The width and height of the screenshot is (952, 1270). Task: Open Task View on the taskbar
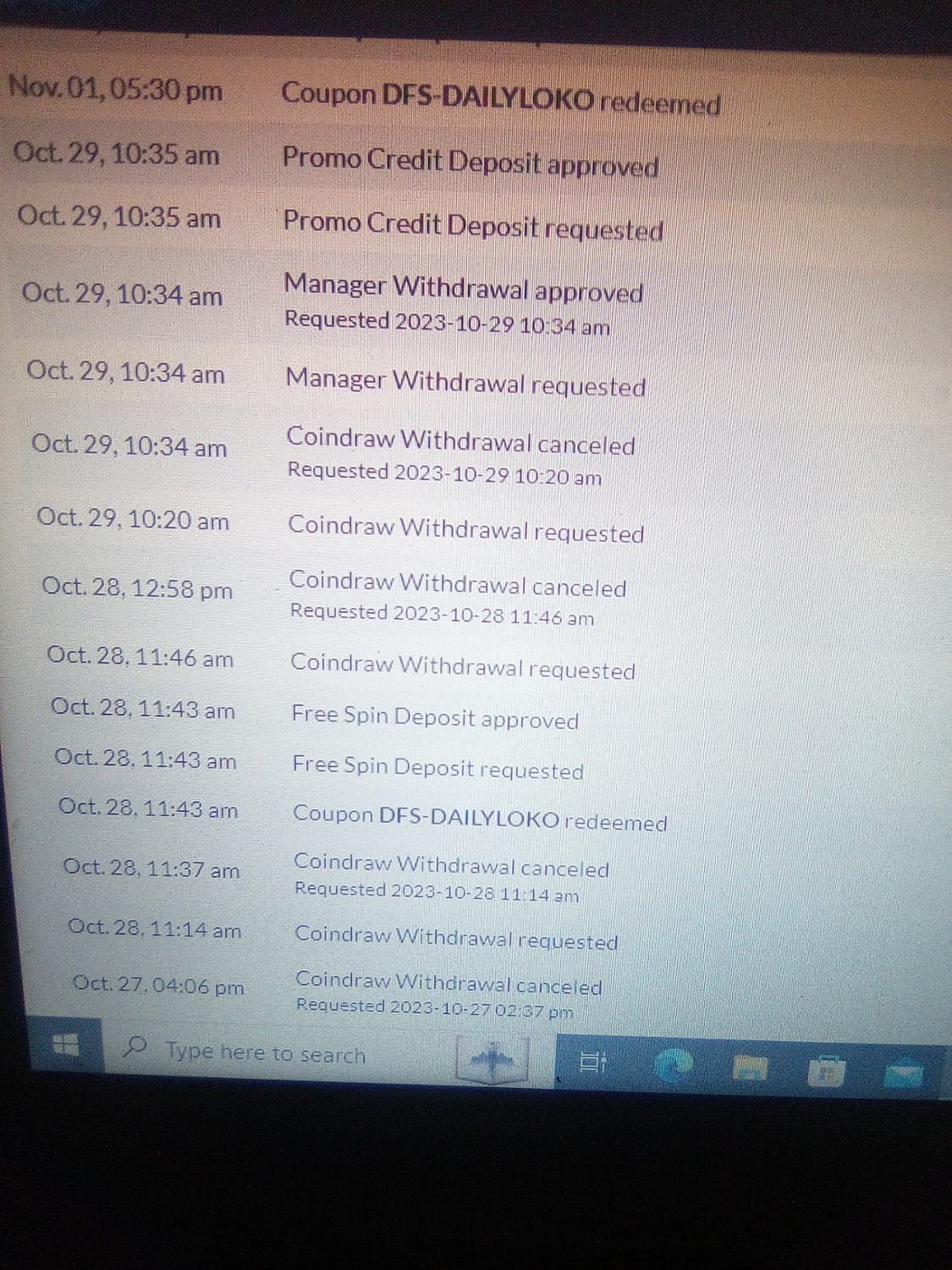(x=592, y=1062)
